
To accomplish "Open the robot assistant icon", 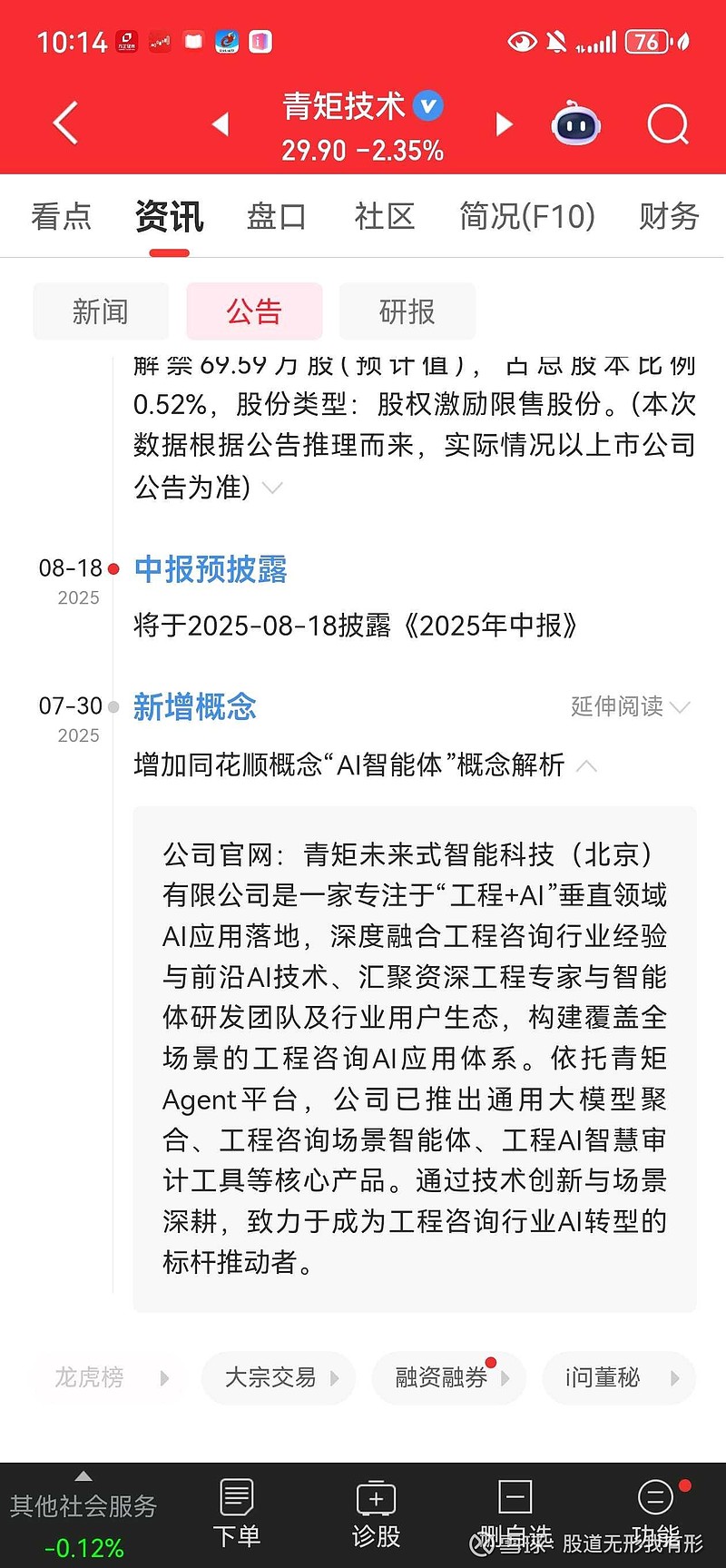I will tap(576, 123).
